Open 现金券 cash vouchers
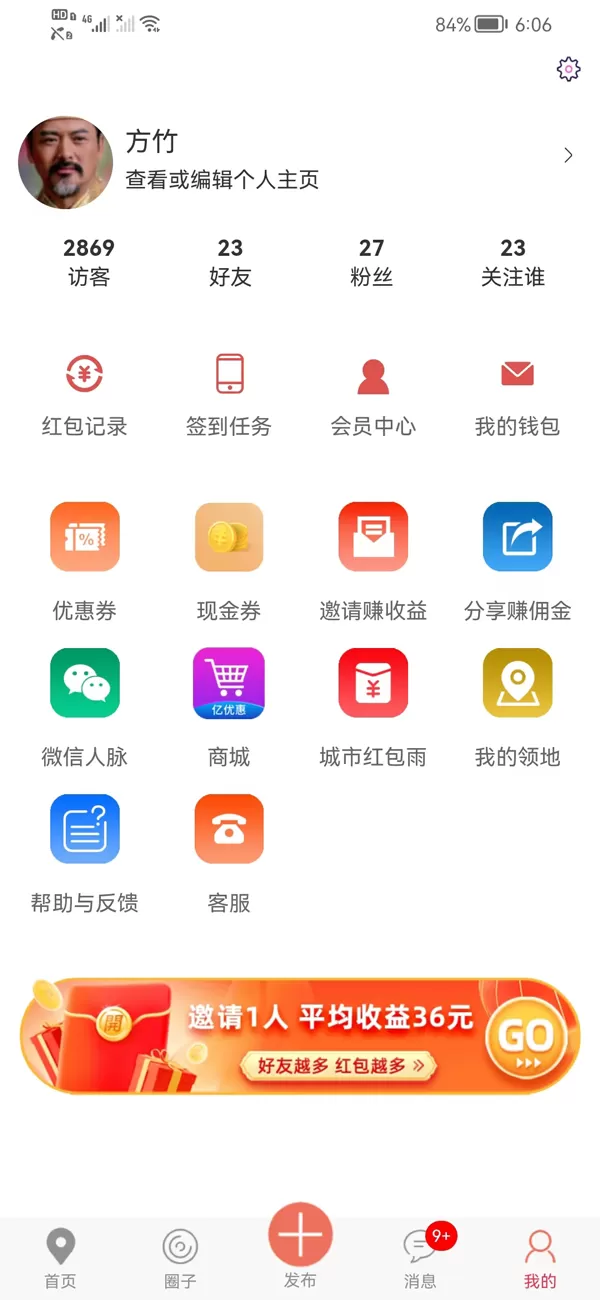Viewport: 600px width, 1300px height. coord(229,560)
